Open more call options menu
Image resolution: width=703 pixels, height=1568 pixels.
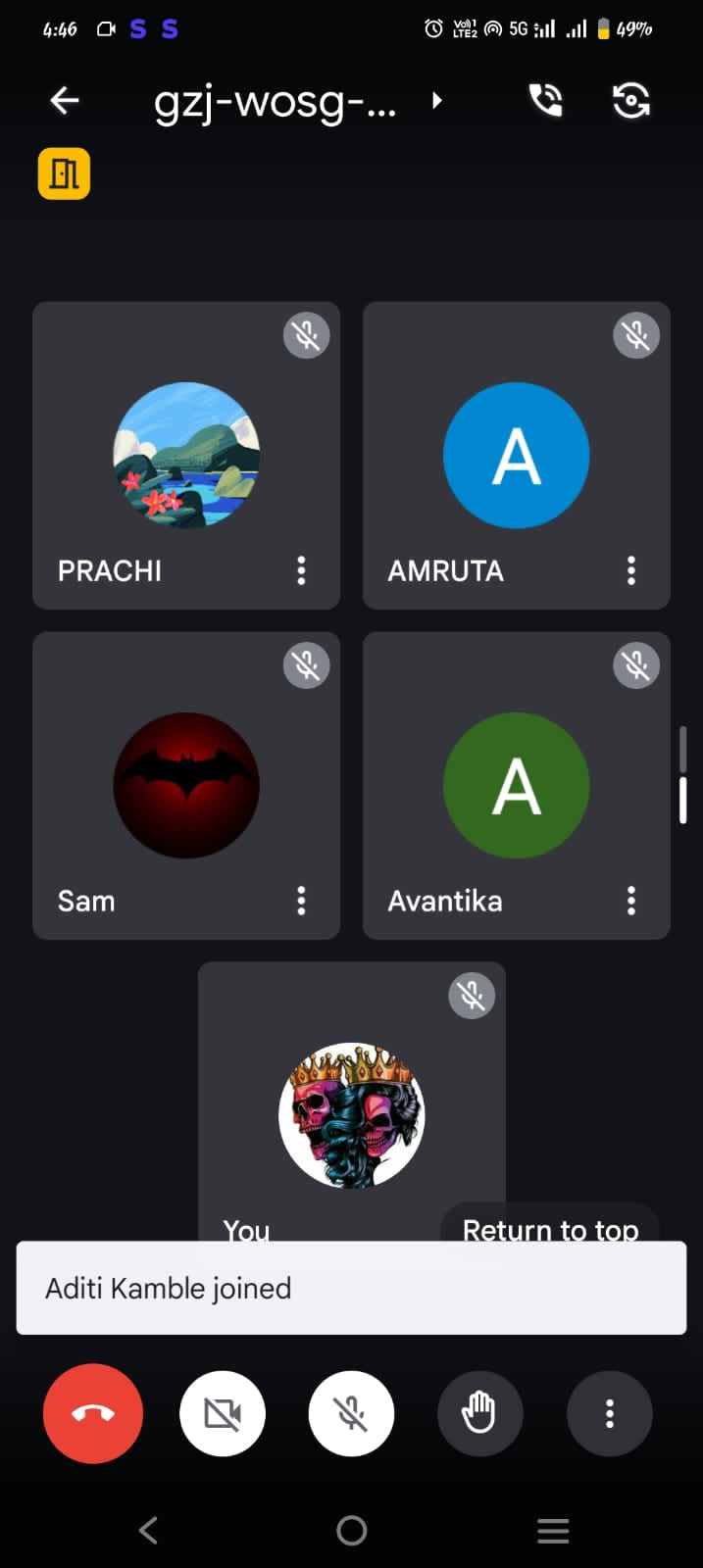(609, 1413)
